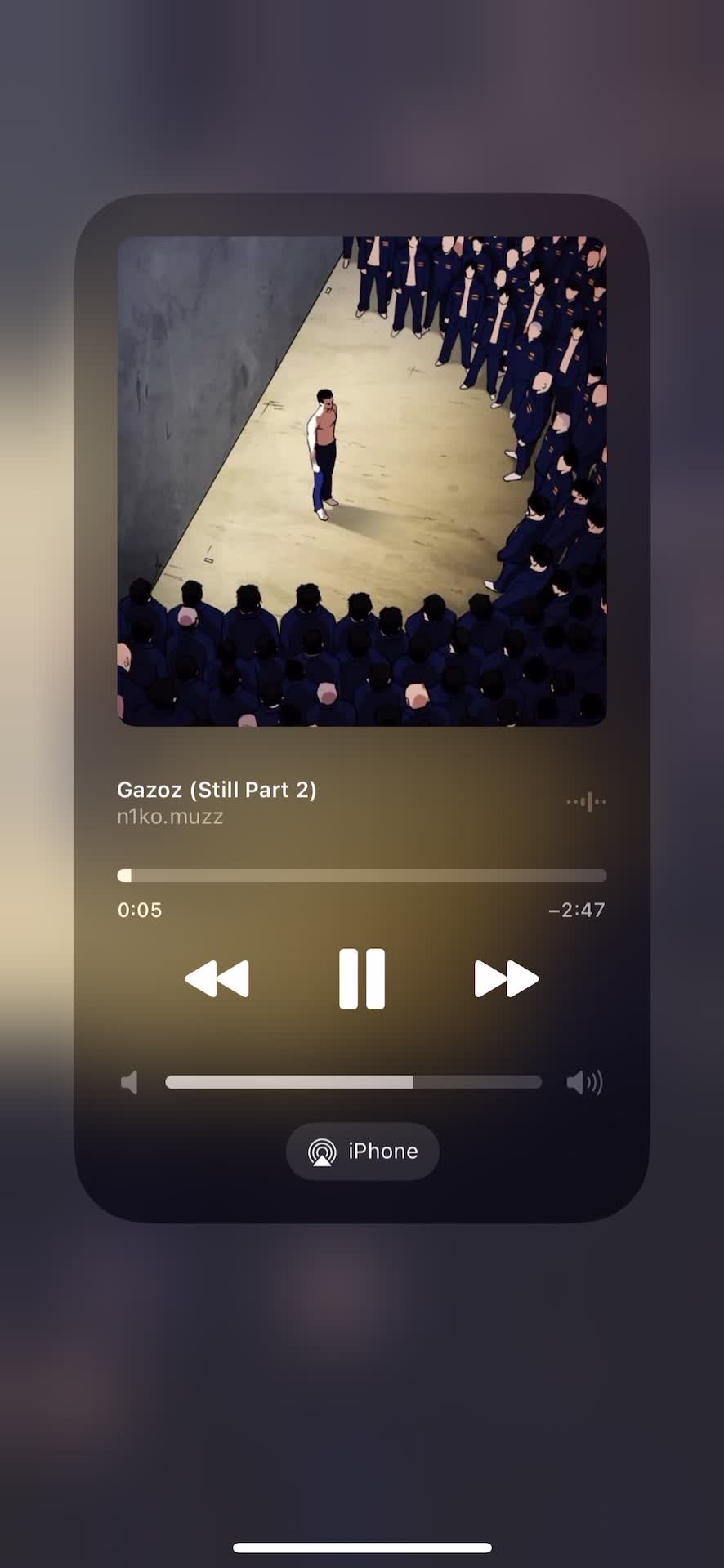
Task: Go back to the previous track
Action: (217, 978)
